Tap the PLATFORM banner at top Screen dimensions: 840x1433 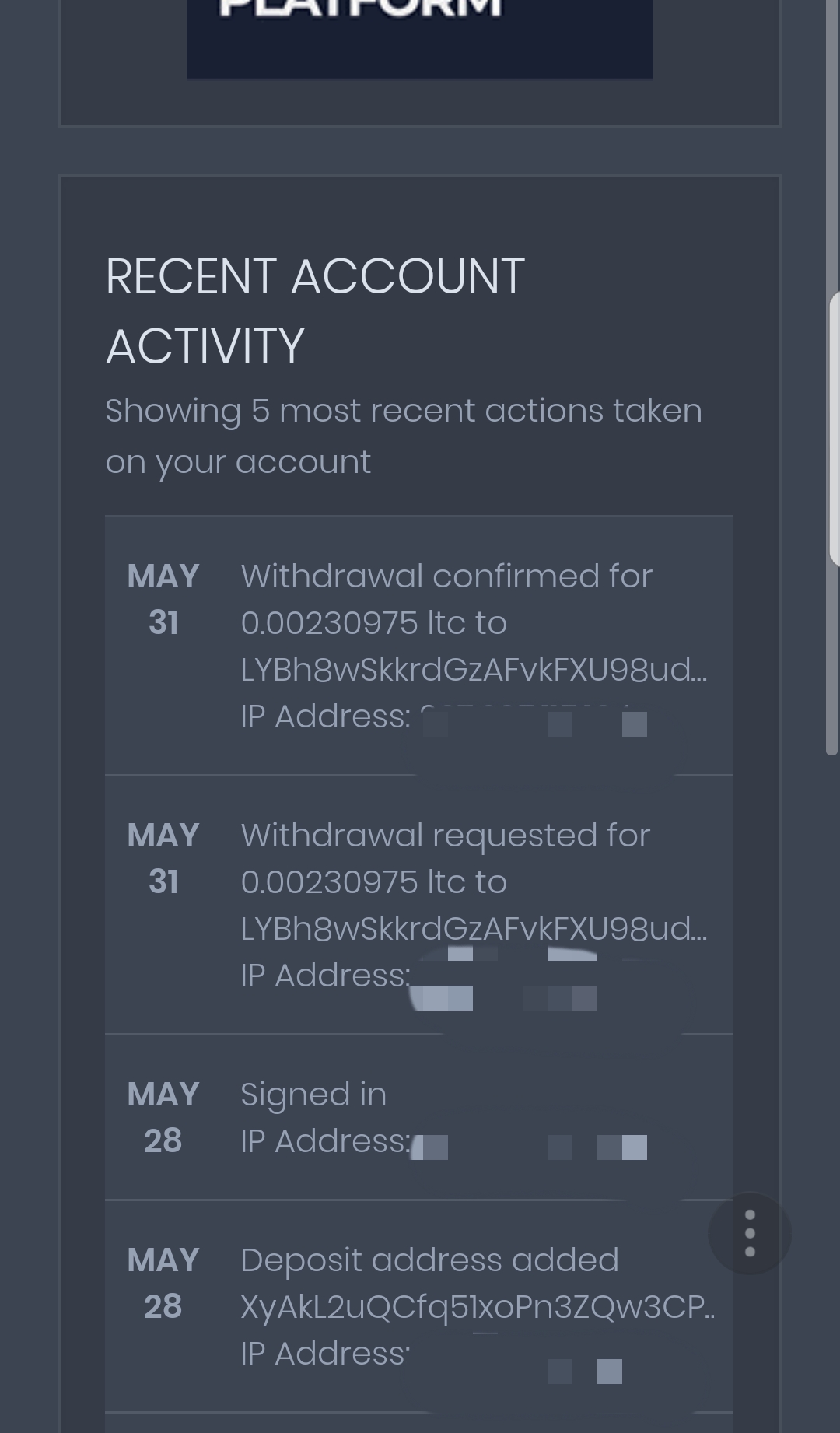tap(420, 38)
